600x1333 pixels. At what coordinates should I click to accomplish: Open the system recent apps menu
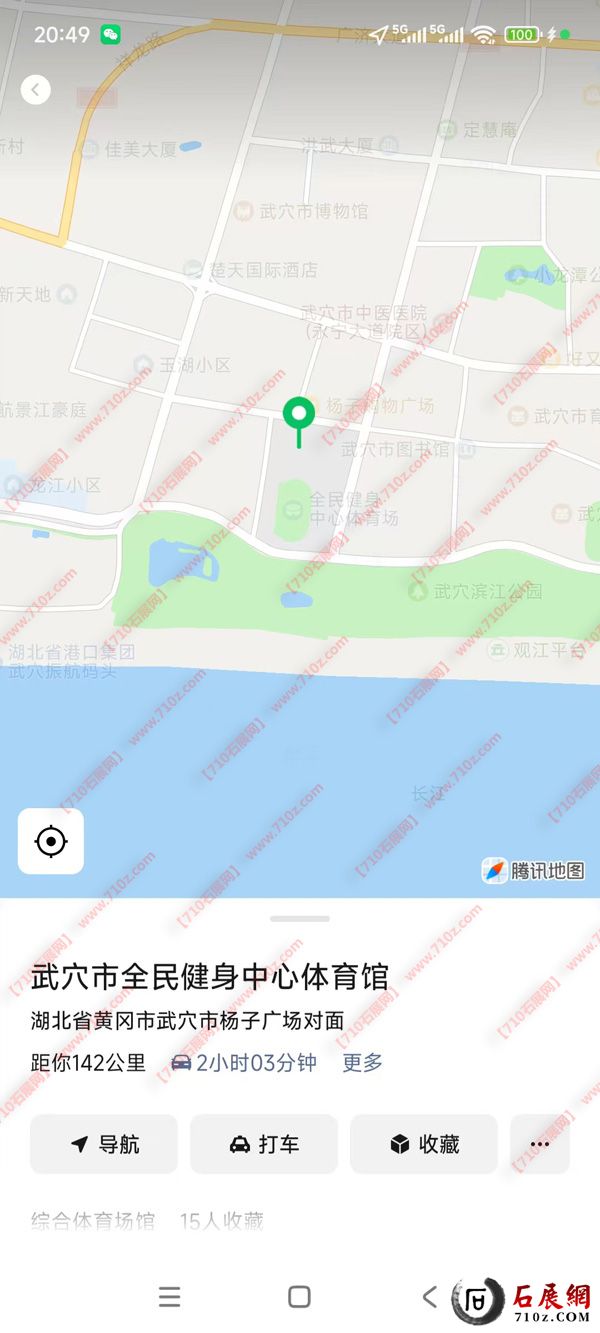[170, 1297]
